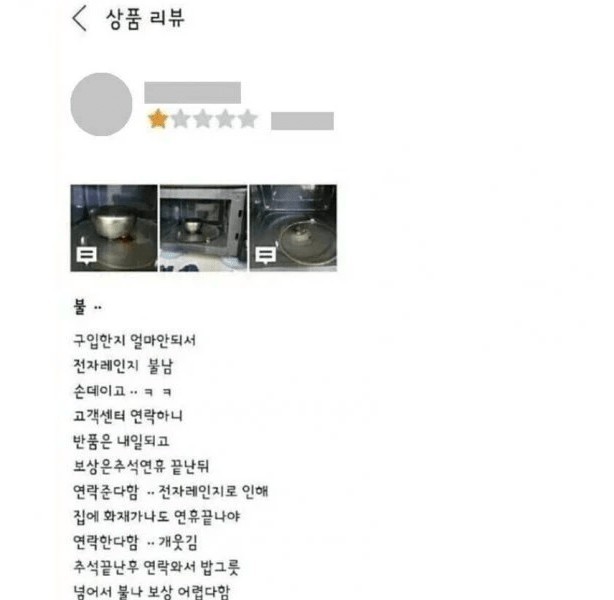Open the close-up review photo of the metal bowl
Viewport: 614px width, 600px height.
coord(113,227)
